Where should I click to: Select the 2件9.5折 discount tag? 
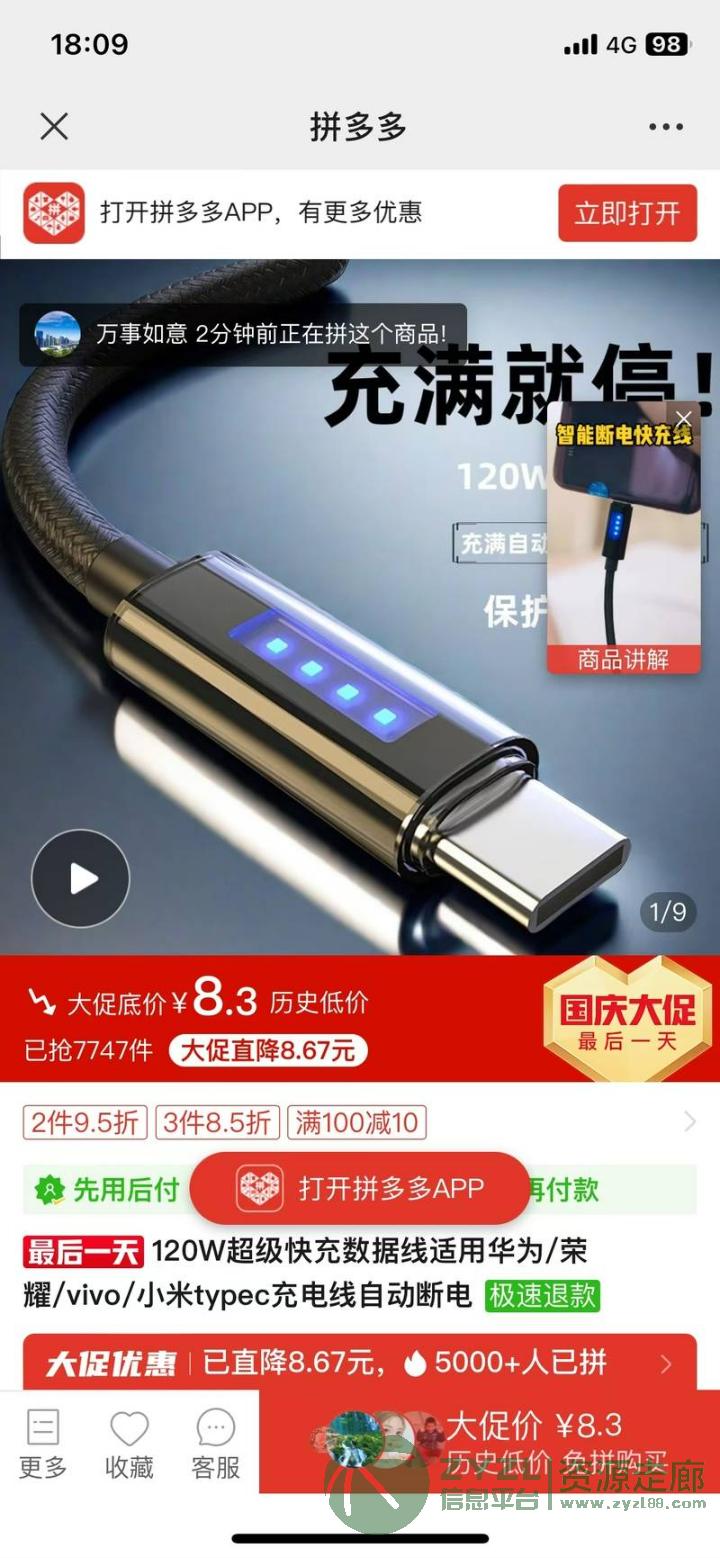[85, 1122]
